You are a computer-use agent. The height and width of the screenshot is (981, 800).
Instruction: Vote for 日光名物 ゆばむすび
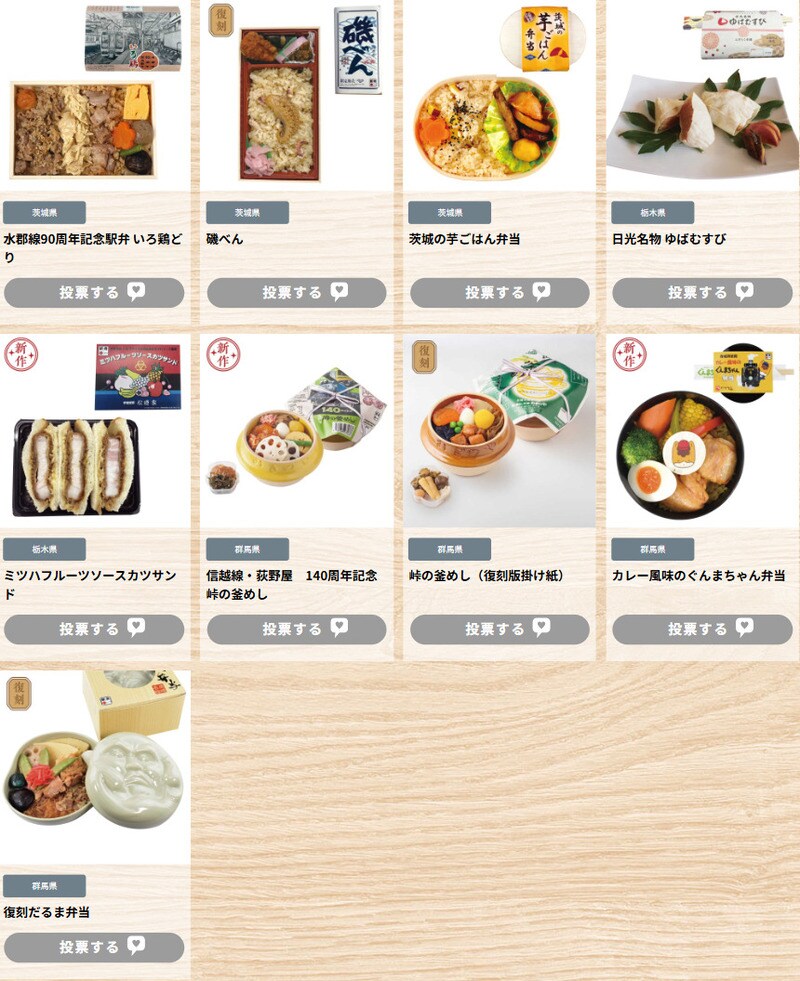click(x=702, y=293)
